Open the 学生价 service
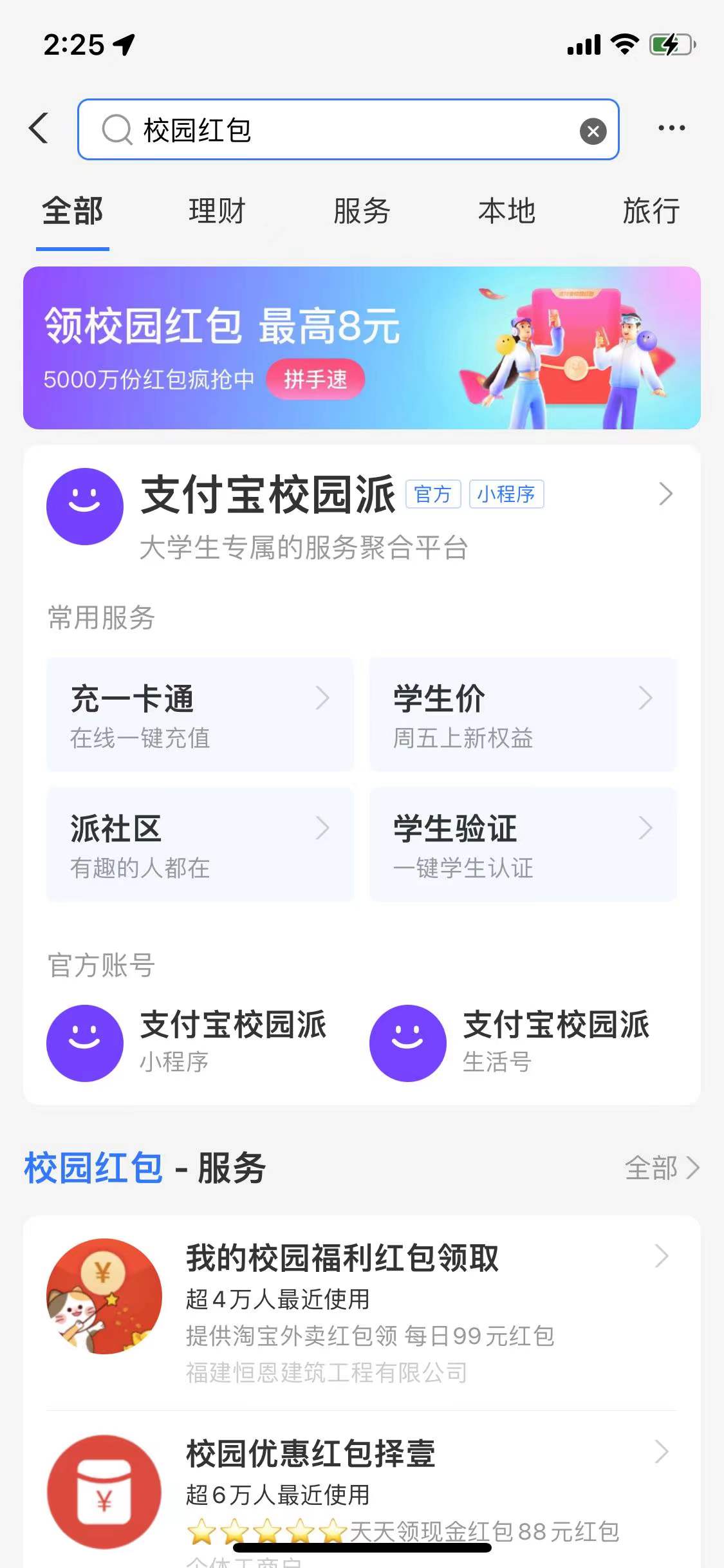The height and width of the screenshot is (1568, 724). 523,714
